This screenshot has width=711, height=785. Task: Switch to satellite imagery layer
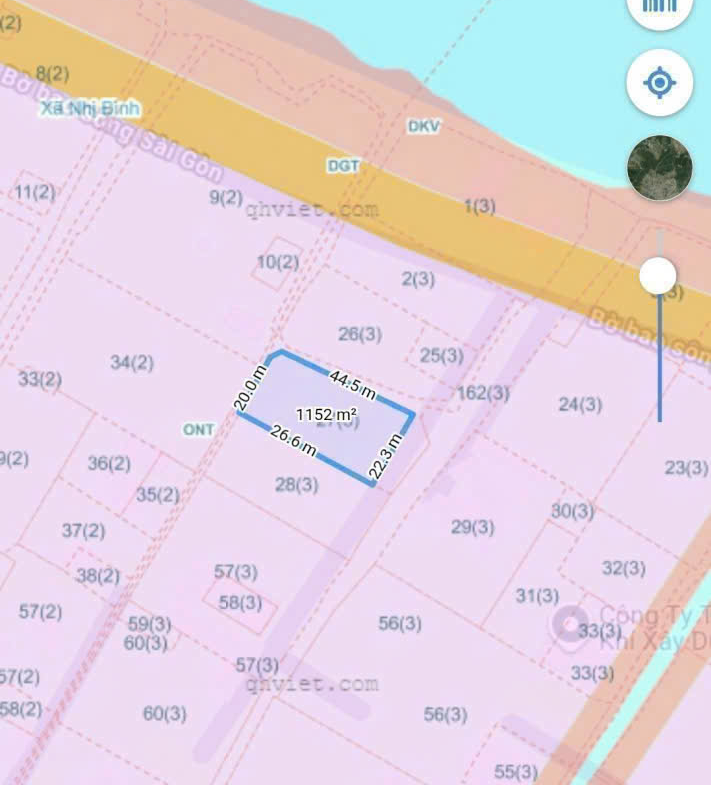660,167
